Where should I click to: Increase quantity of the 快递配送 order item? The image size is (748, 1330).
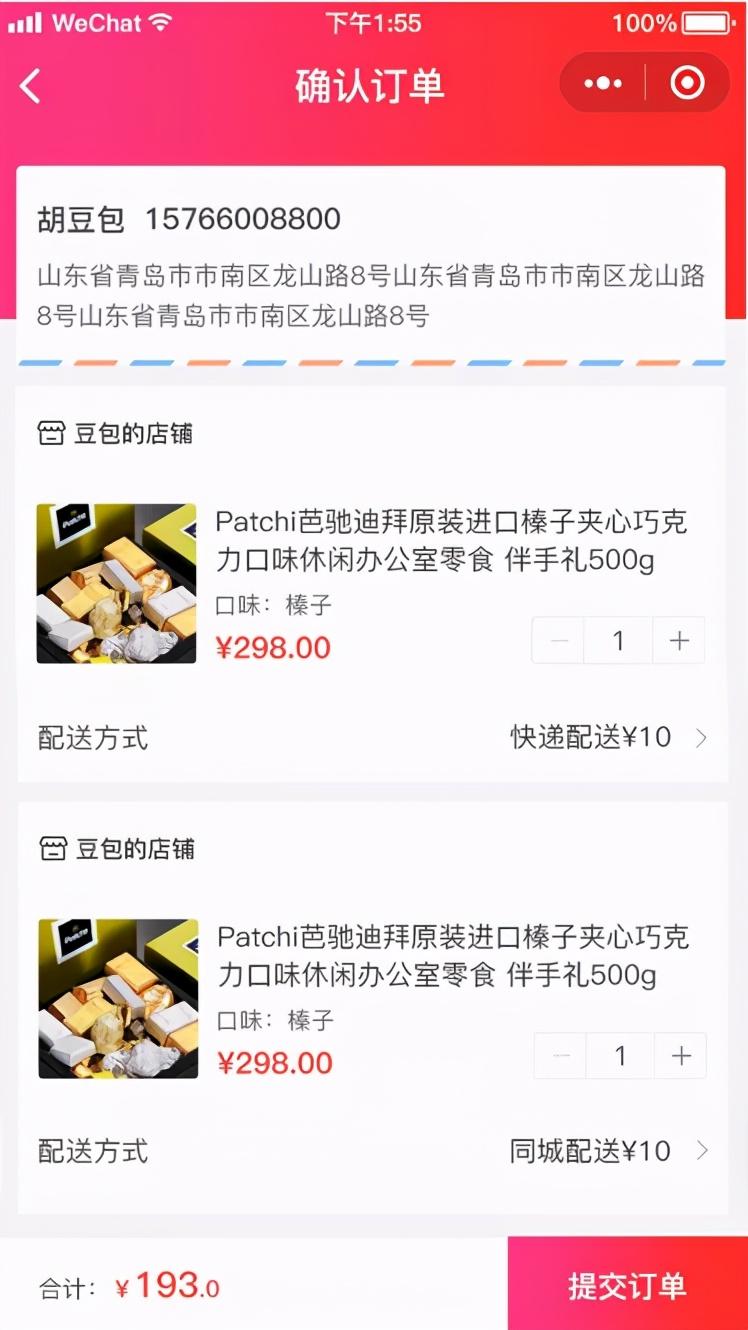click(x=679, y=641)
